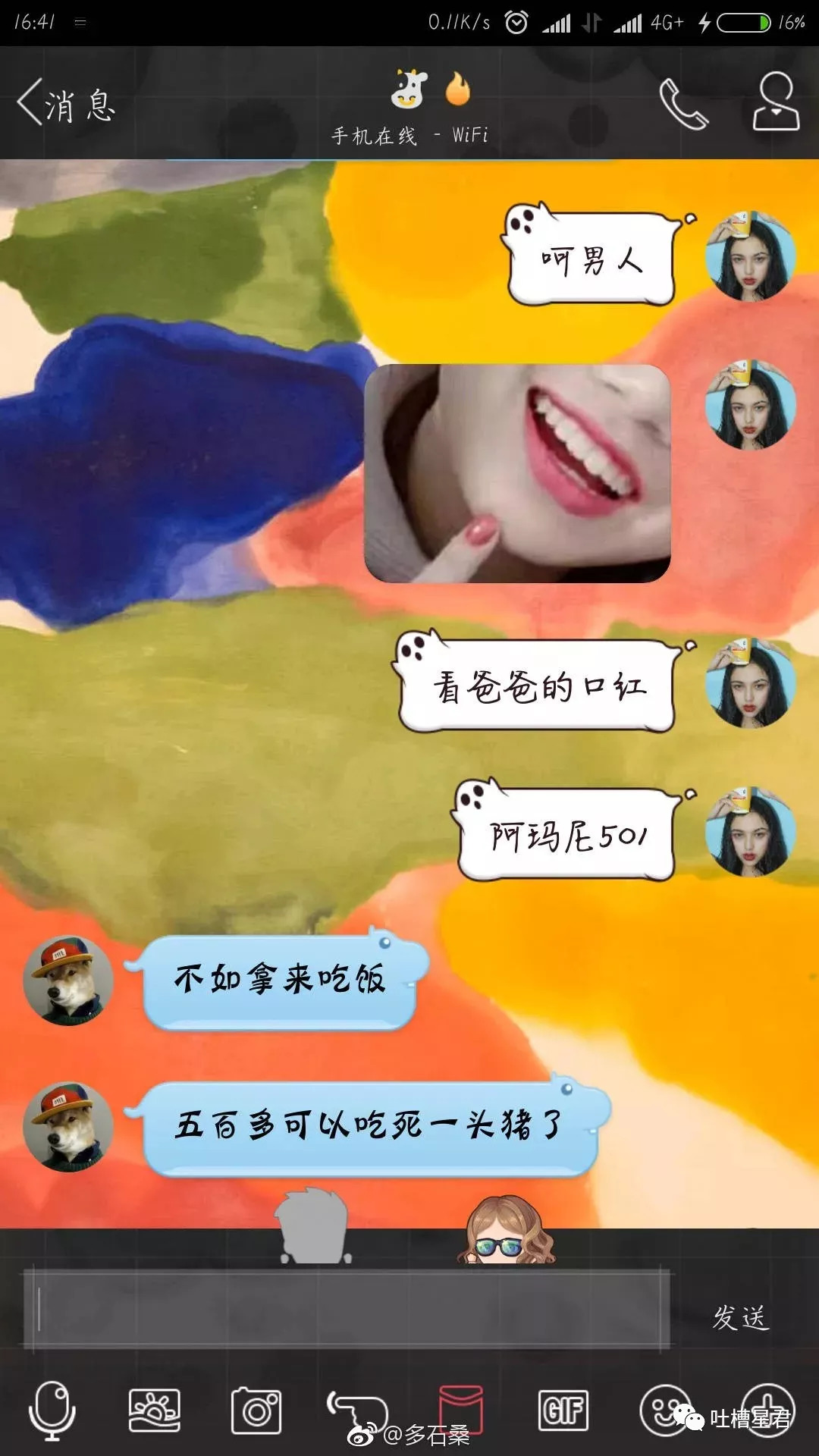Viewport: 819px width, 1456px height.
Task: Go back to 消息 list
Action: coord(64,104)
